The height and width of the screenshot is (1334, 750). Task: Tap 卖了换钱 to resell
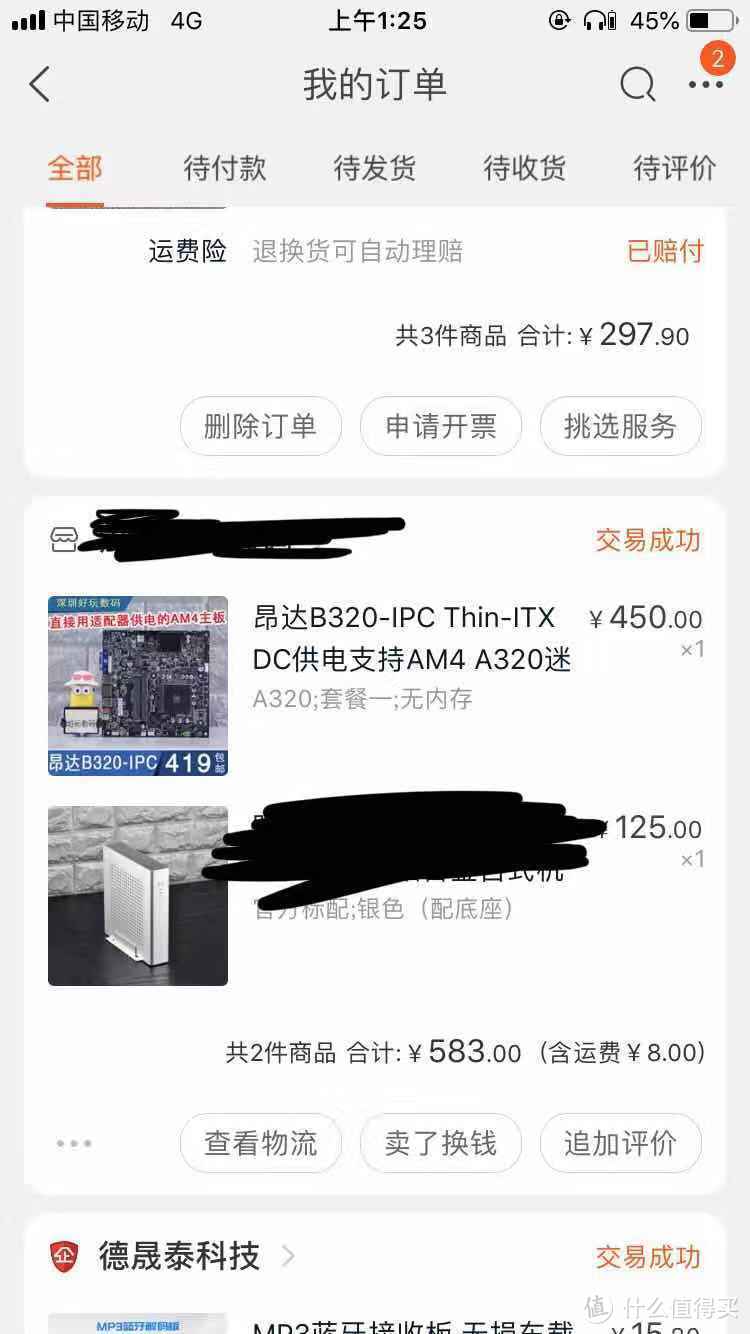(x=441, y=1143)
